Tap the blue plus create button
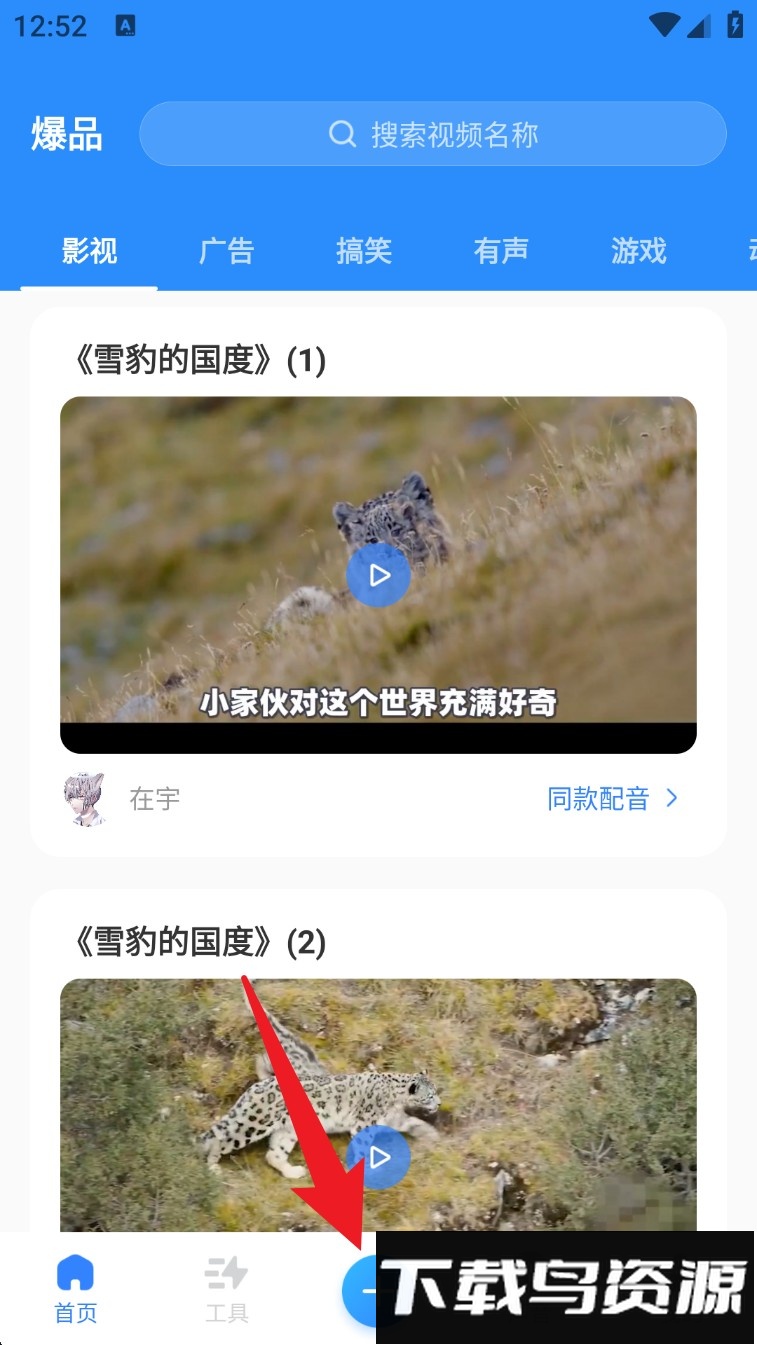 (x=360, y=1290)
